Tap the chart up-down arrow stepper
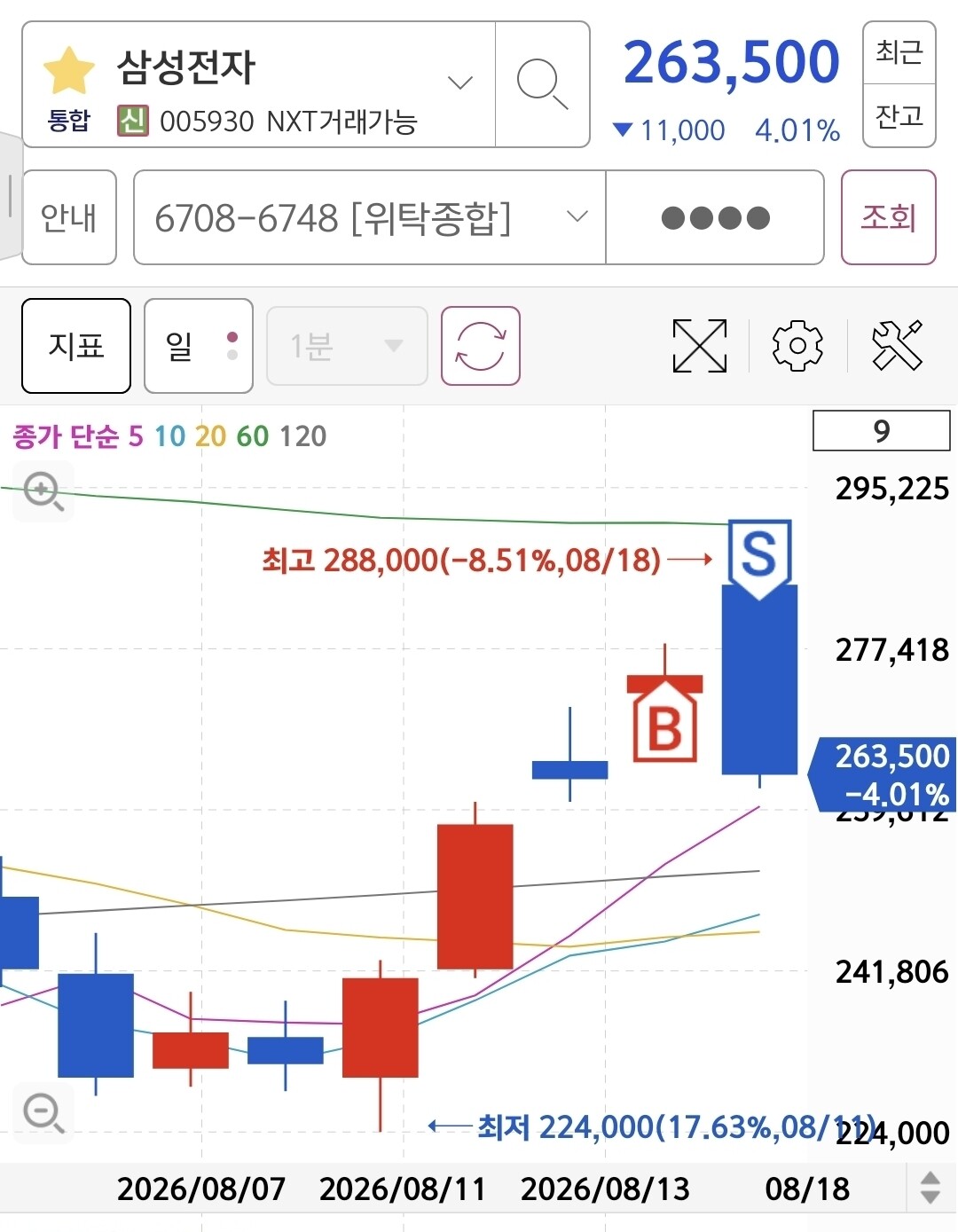The height and width of the screenshot is (1232, 958). click(x=930, y=1188)
